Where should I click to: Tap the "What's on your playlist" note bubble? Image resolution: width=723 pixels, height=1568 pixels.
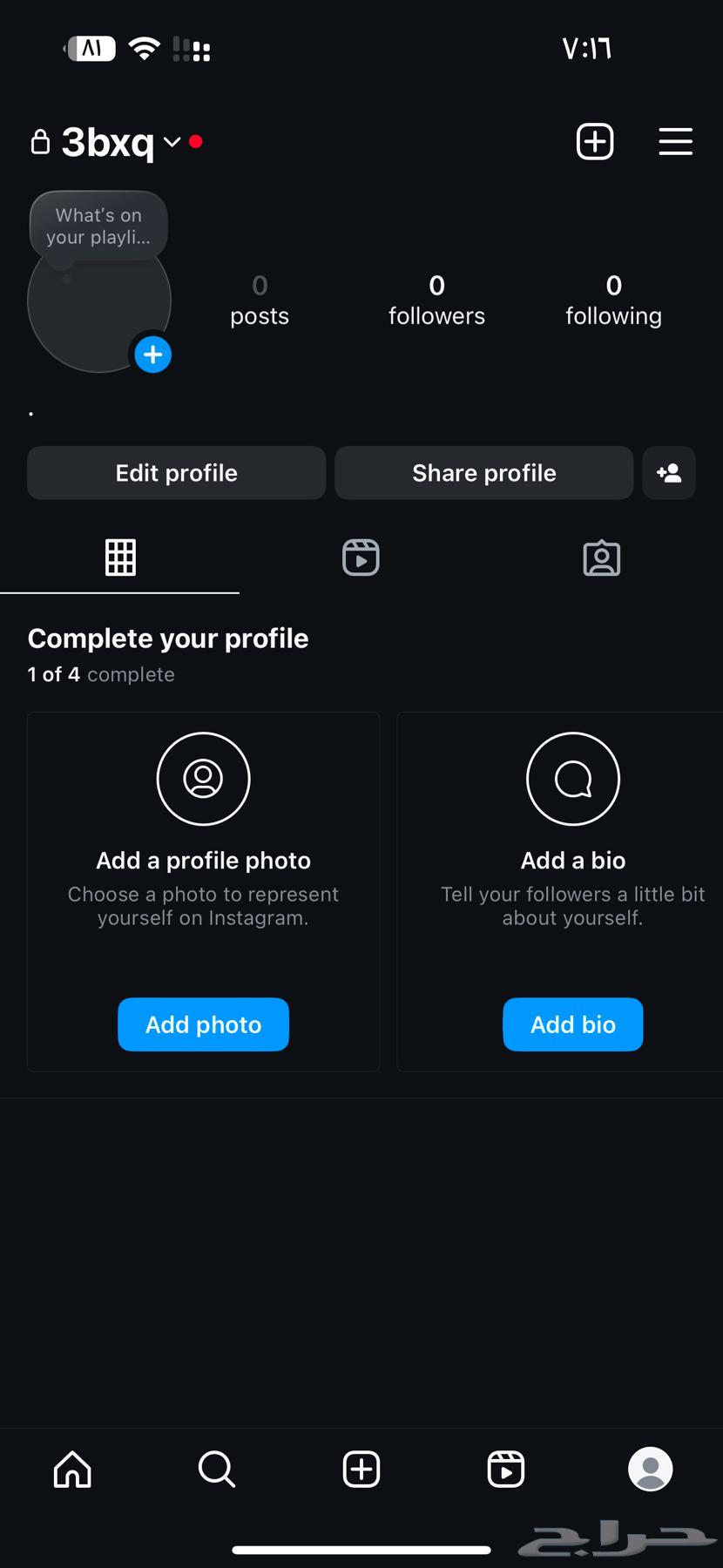(98, 226)
